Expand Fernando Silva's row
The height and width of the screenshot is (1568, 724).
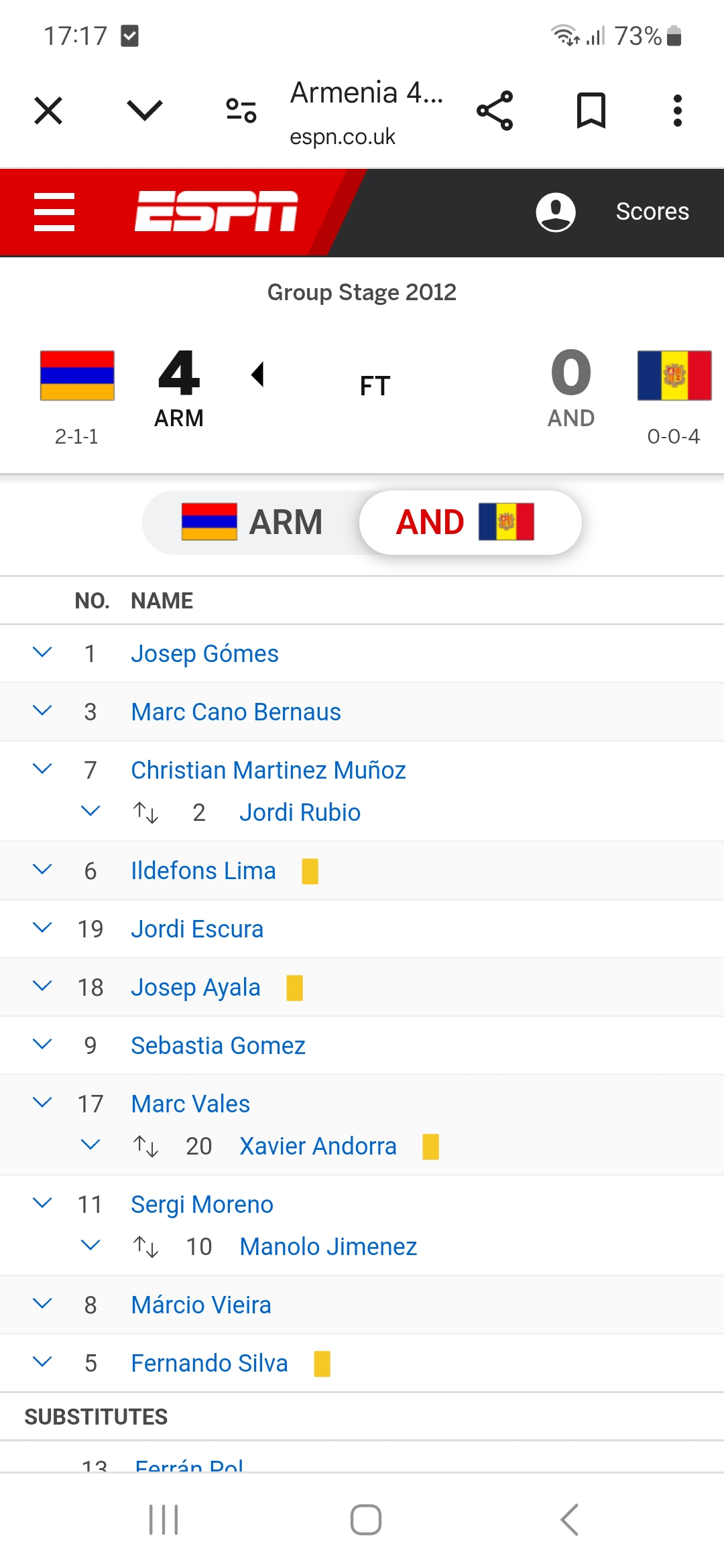42,1362
